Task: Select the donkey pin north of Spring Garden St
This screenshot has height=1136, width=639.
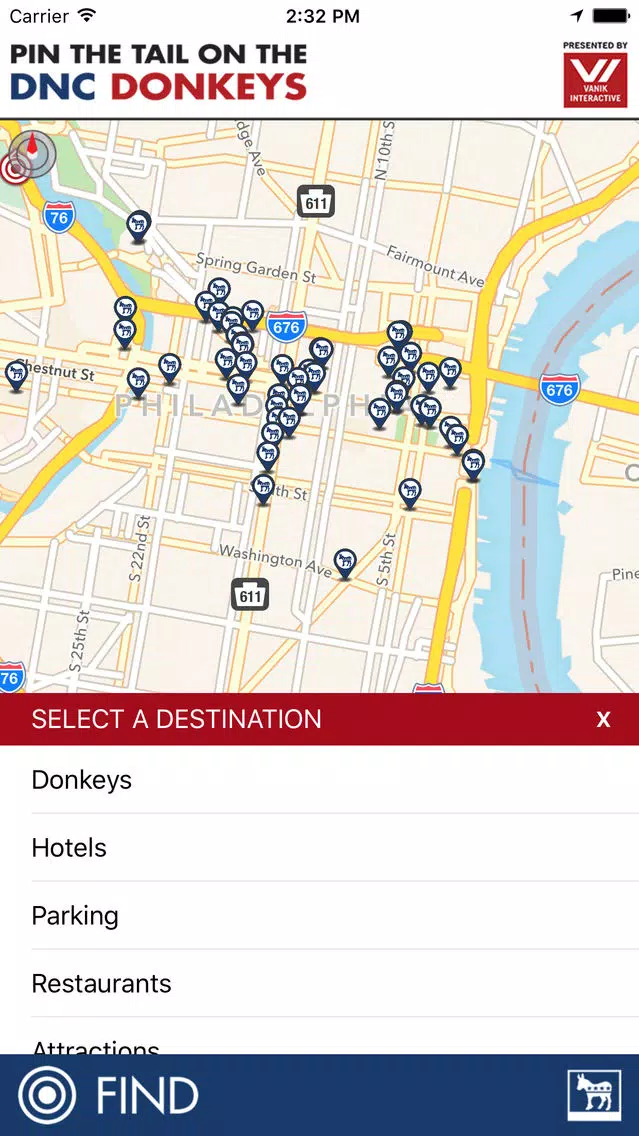Action: (x=138, y=226)
